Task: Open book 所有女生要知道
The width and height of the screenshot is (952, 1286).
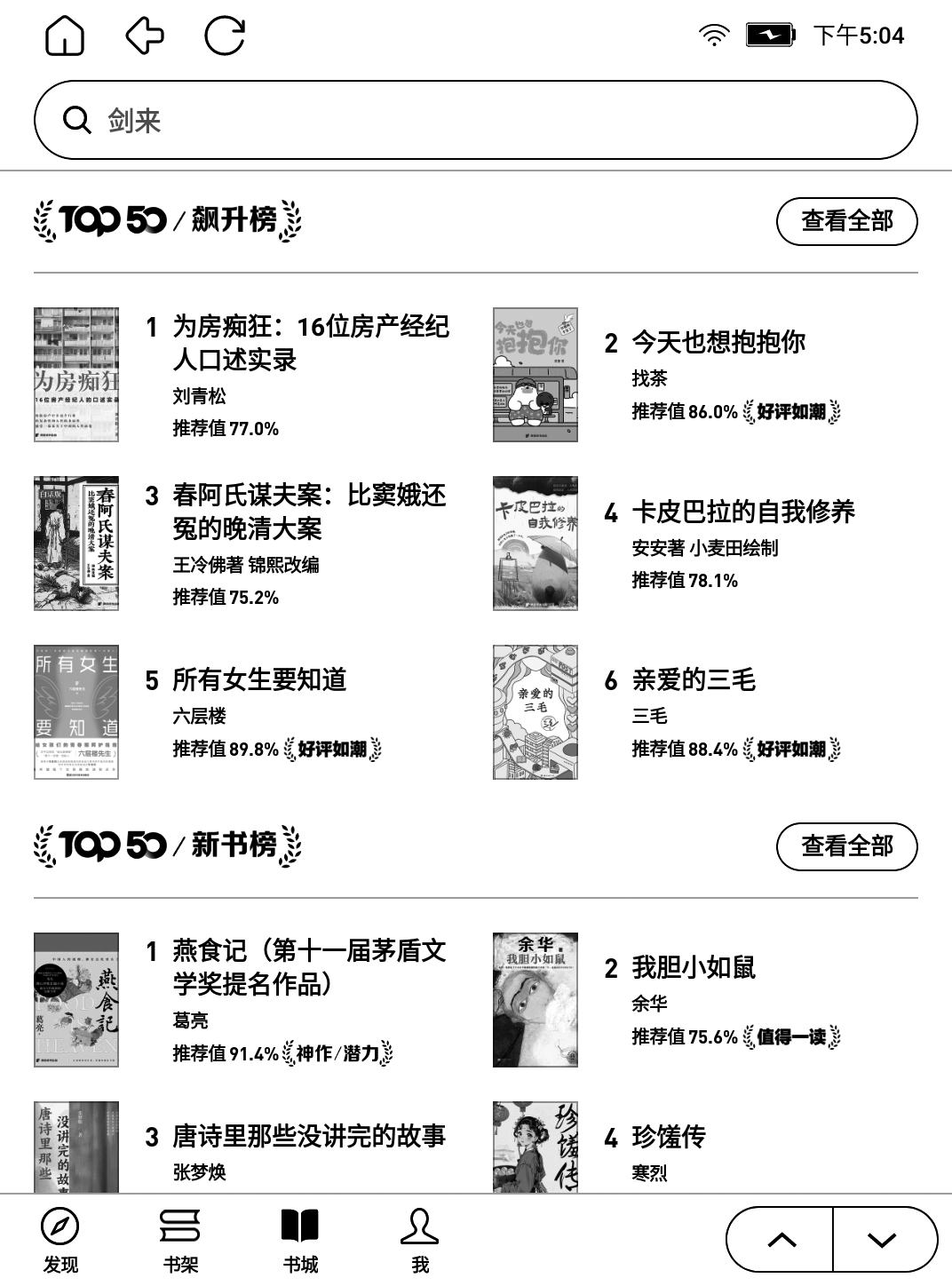Action: [x=259, y=680]
